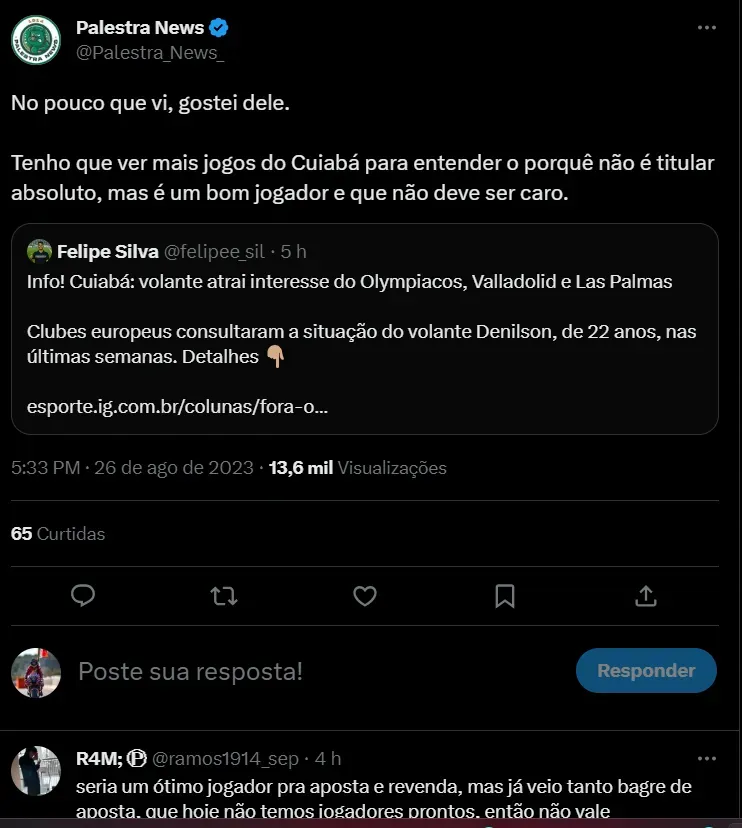Tap the Responder button

(646, 671)
